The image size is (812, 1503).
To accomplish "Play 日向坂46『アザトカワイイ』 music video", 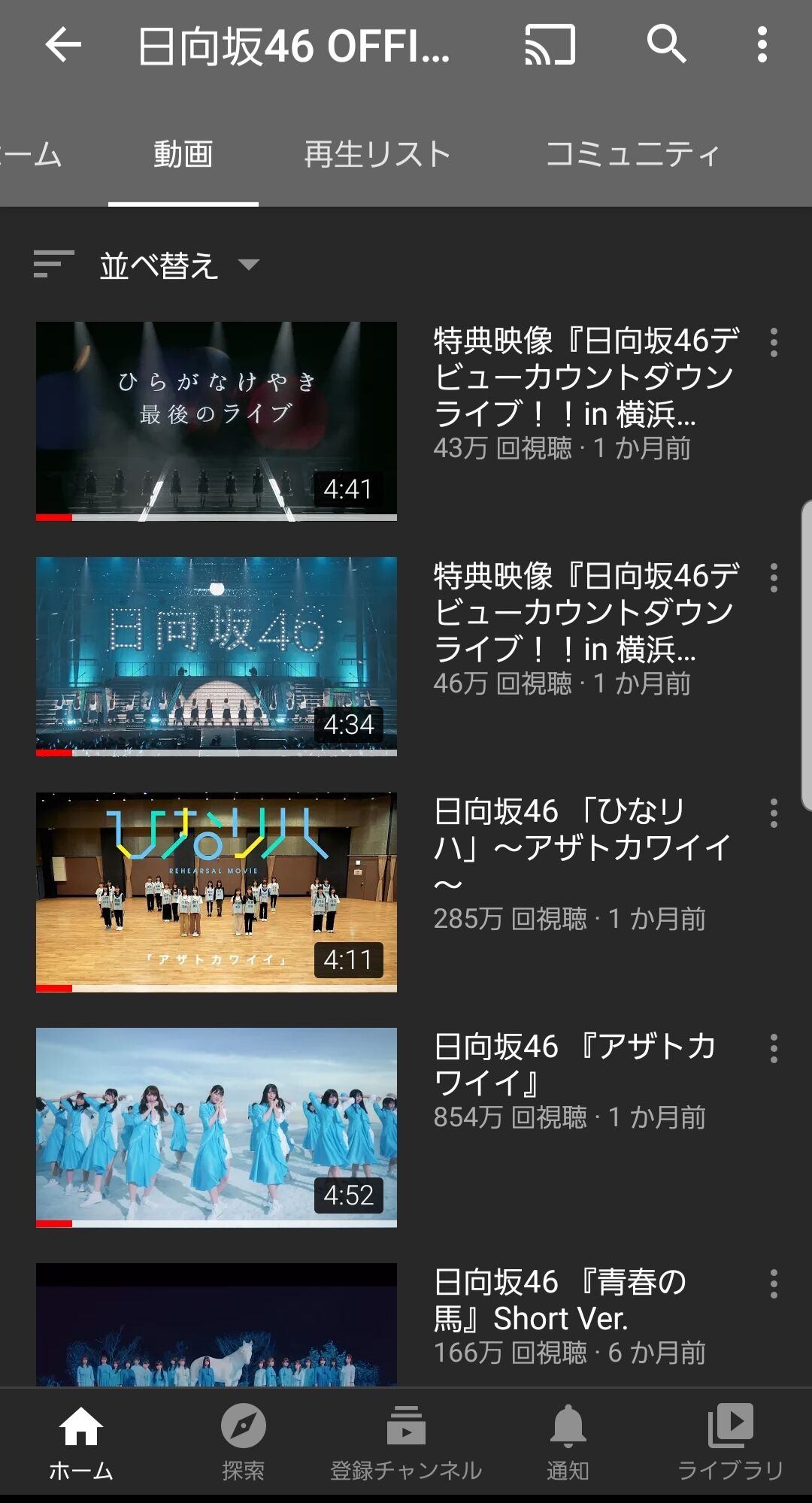I will 217,1127.
